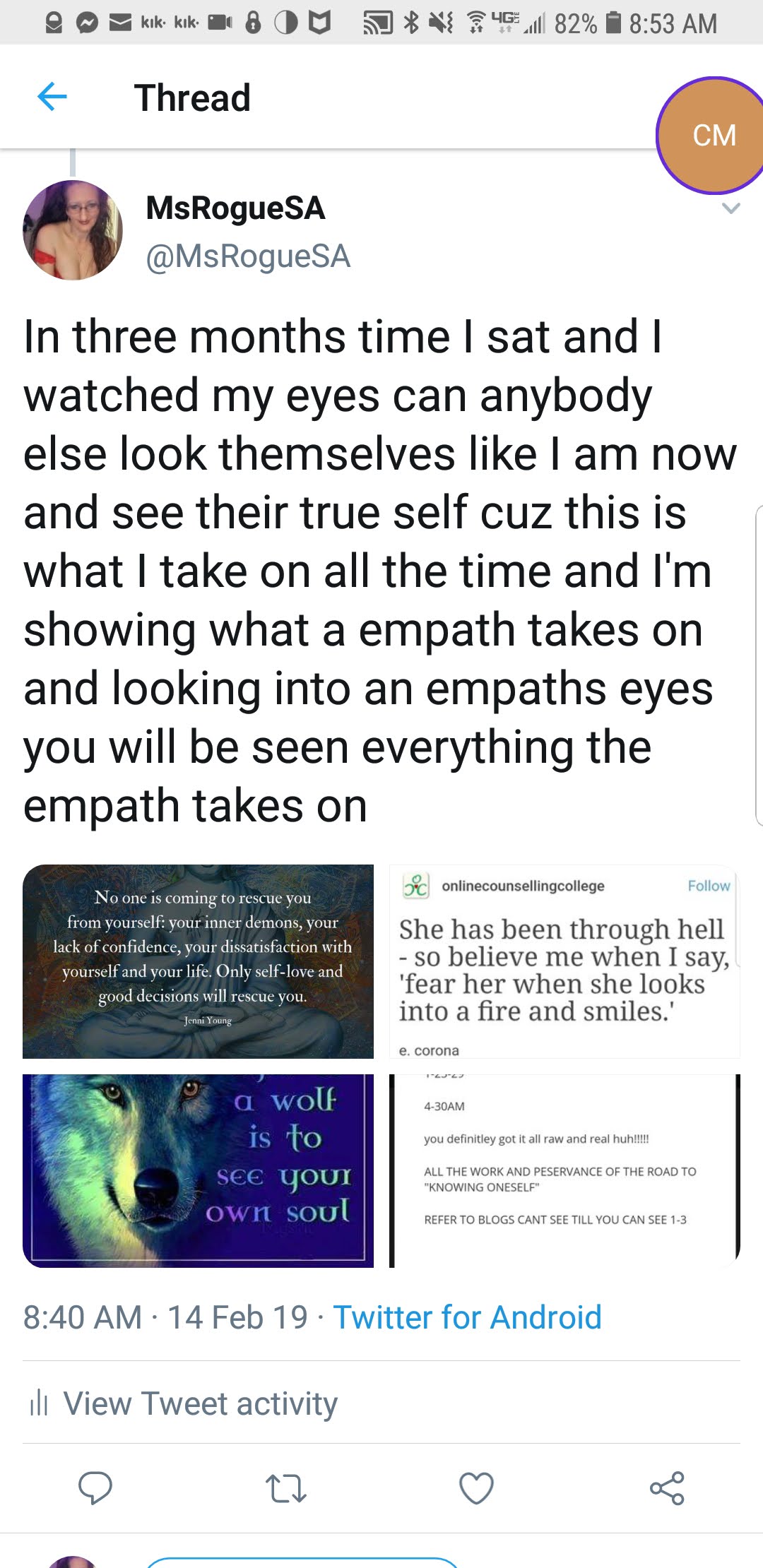Retweet this tweet
The height and width of the screenshot is (1568, 763).
coord(285,1487)
